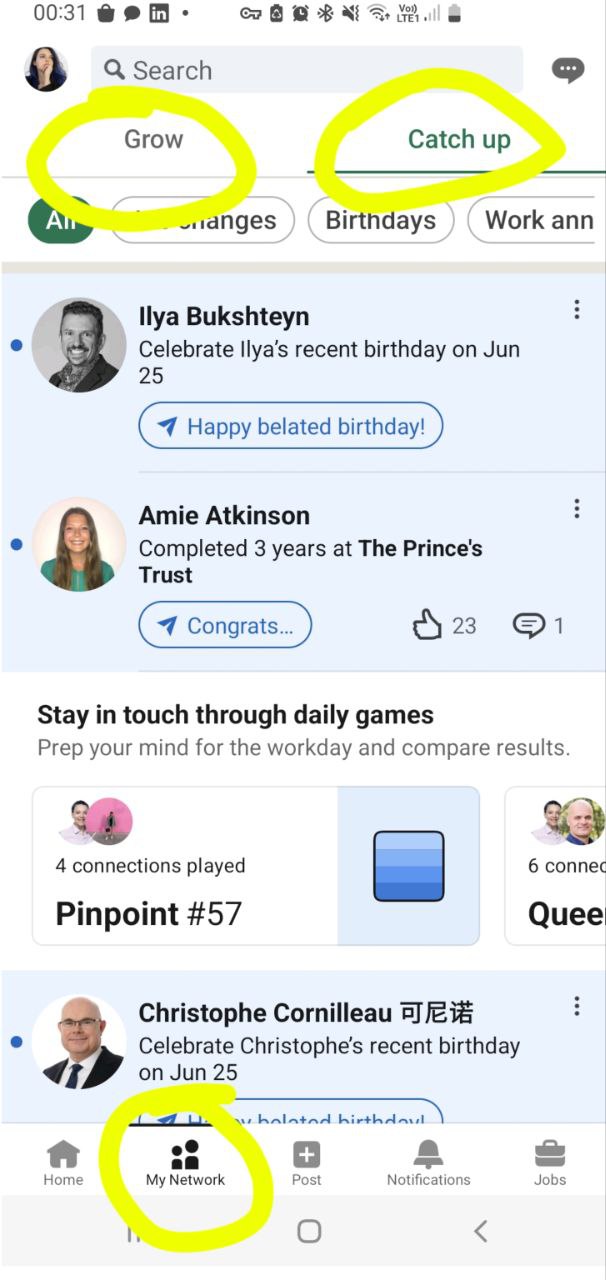Send Happy belated birthday to Ilya
The image size is (606, 1280).
point(290,427)
